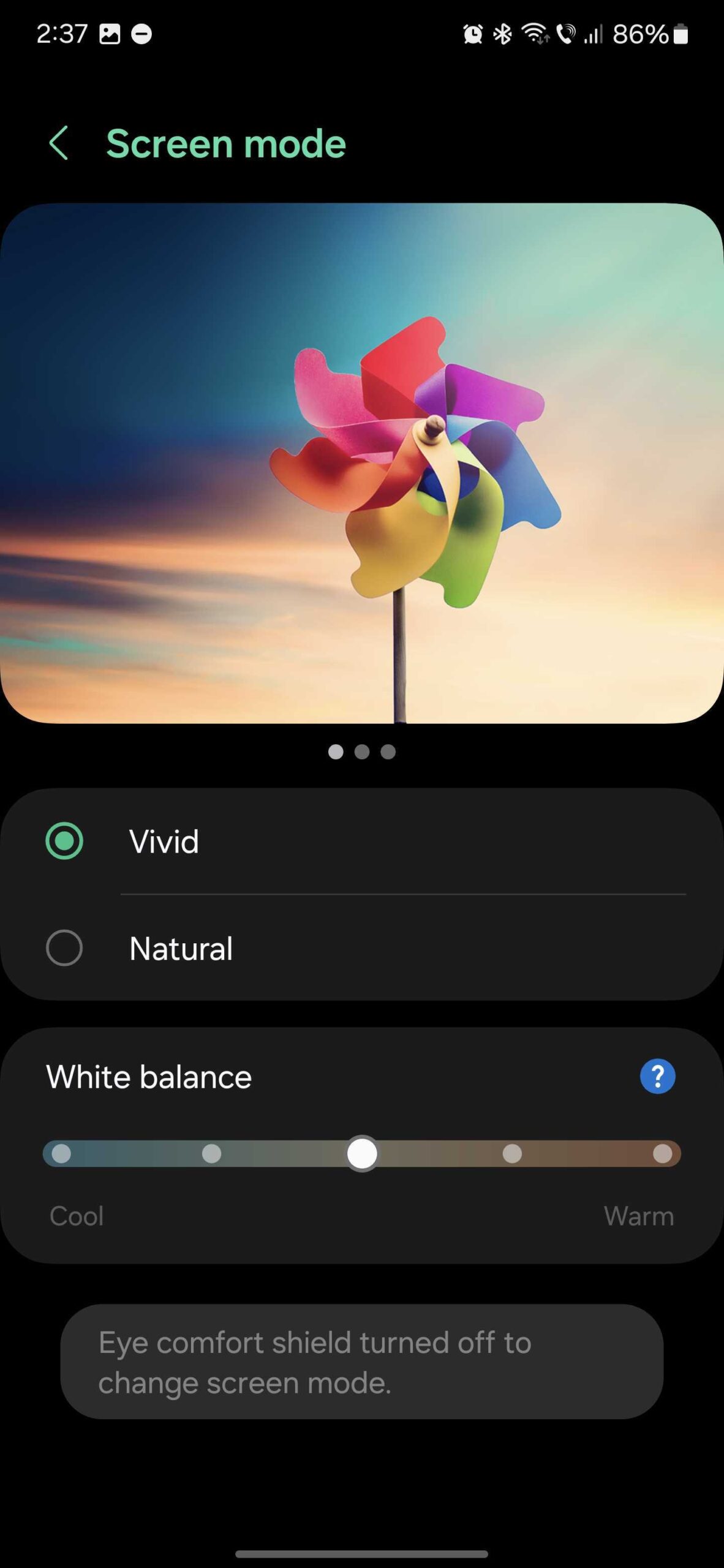724x1568 pixels.
Task: Tap the fourth white balance slider stop
Action: point(512,1154)
